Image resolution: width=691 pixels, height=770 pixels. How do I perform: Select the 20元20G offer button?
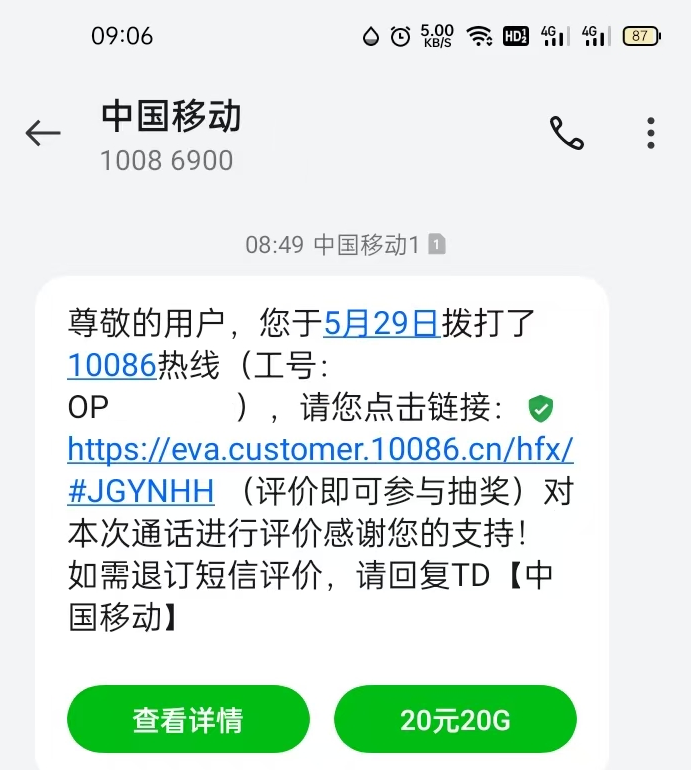455,719
